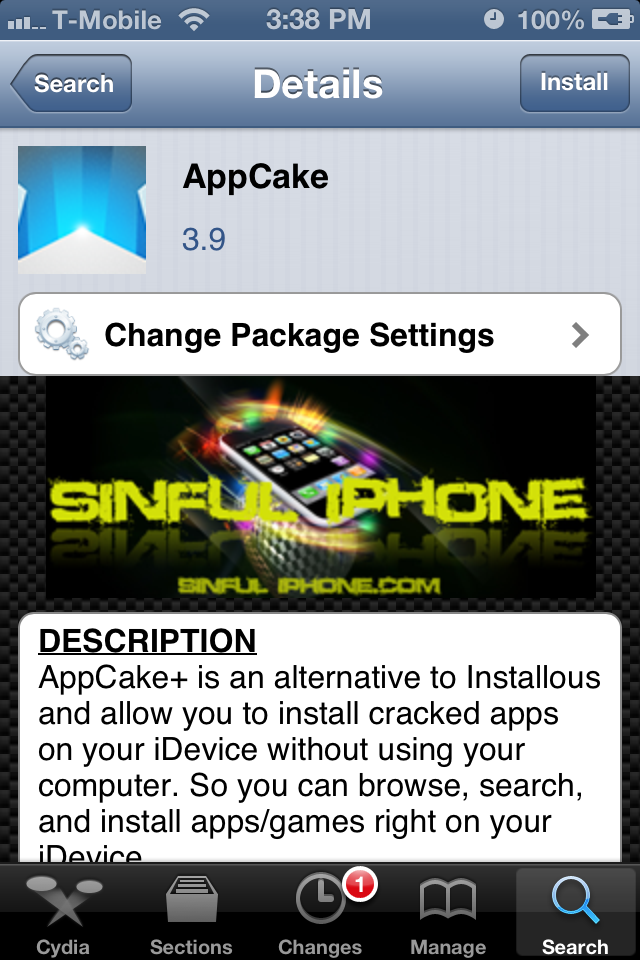
Task: Install the AppCake package
Action: 574,83
